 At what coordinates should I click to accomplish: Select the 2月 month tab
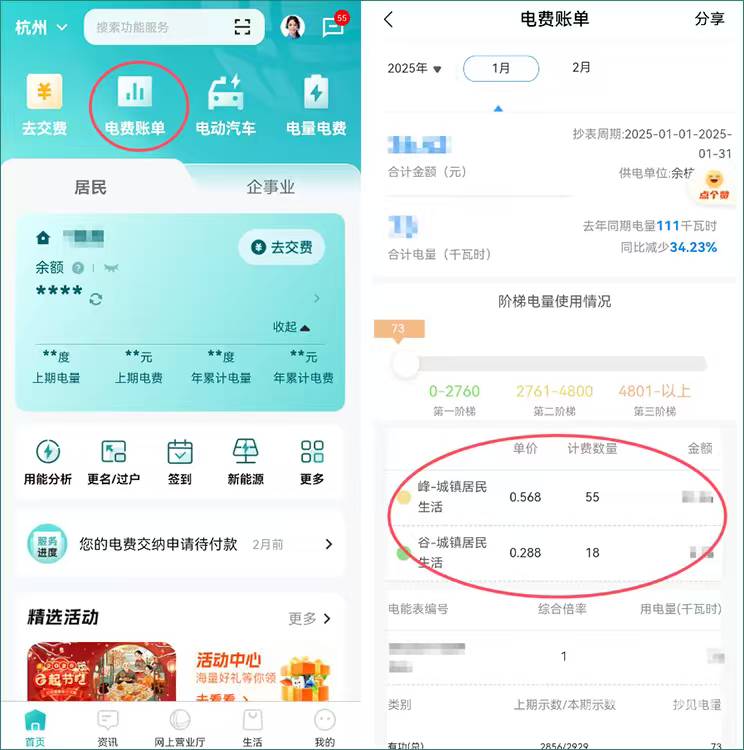point(581,68)
